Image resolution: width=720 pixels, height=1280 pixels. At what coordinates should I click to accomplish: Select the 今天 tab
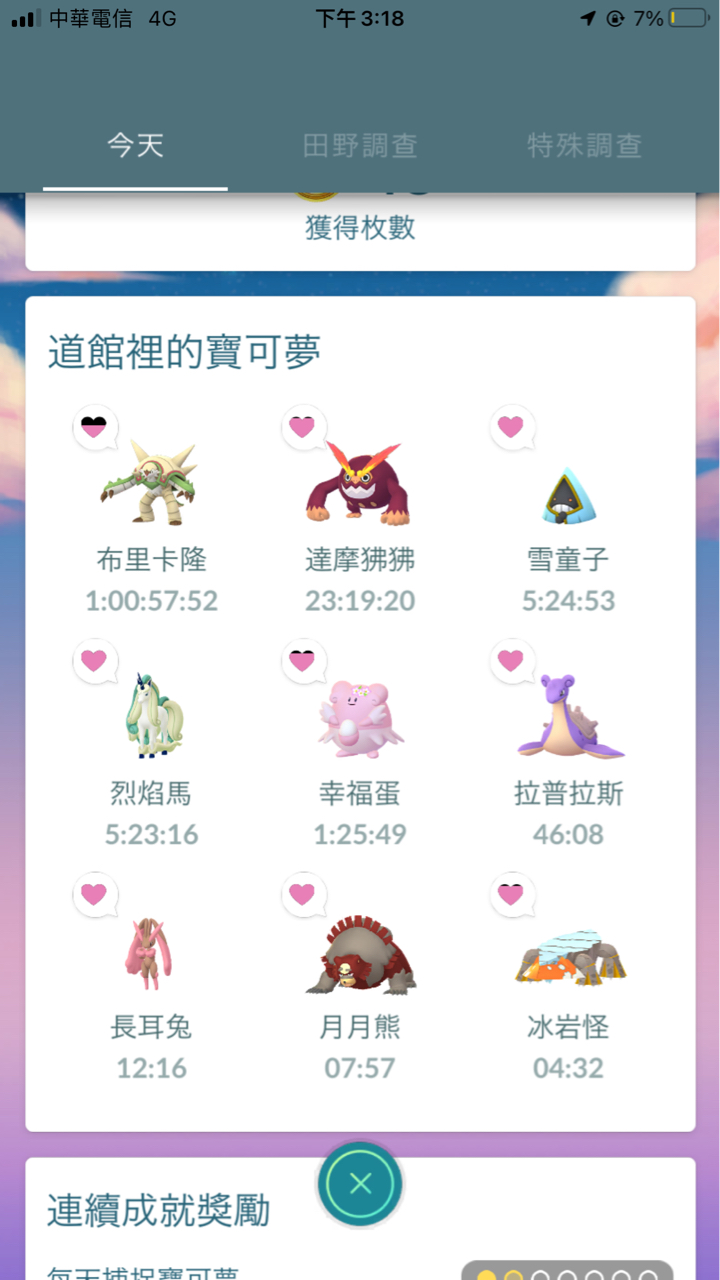coord(135,146)
